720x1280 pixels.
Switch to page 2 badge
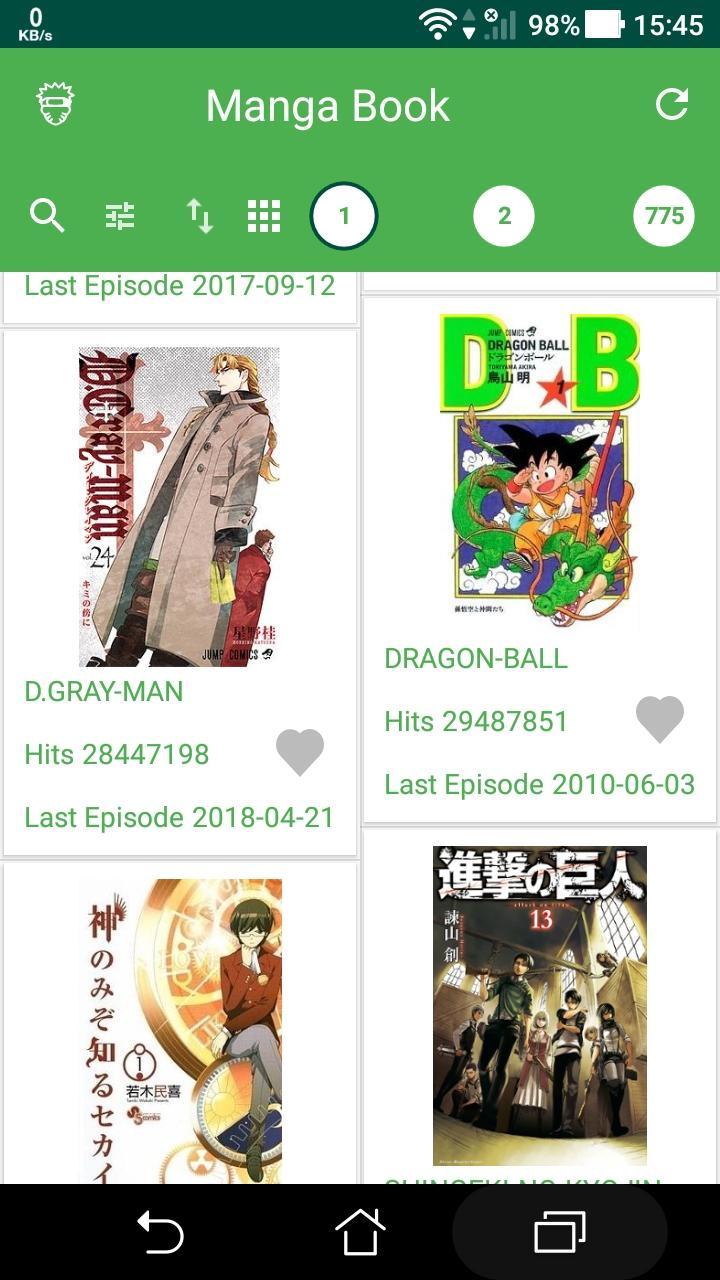coord(504,215)
